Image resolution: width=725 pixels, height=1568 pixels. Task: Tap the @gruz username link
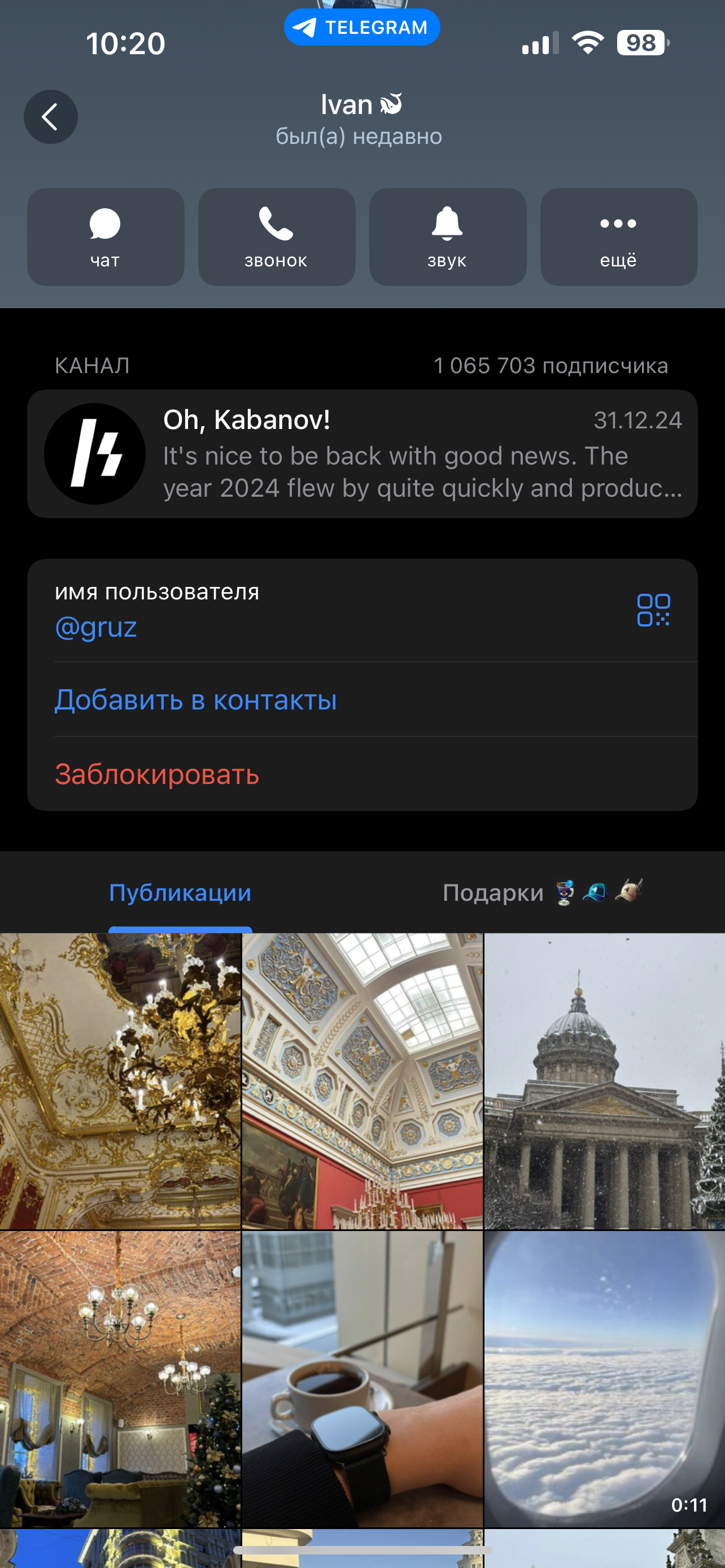(x=96, y=627)
